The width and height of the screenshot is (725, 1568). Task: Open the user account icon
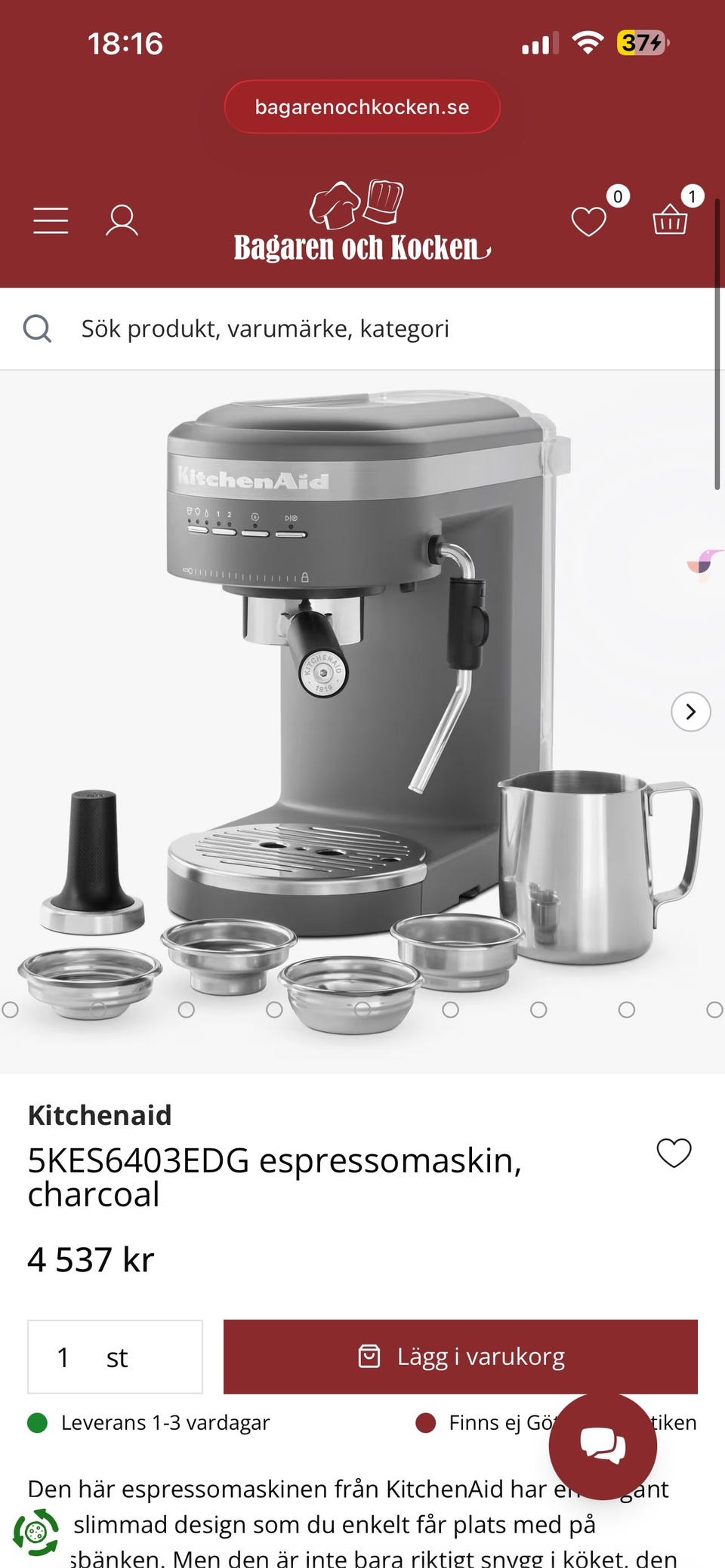122,220
